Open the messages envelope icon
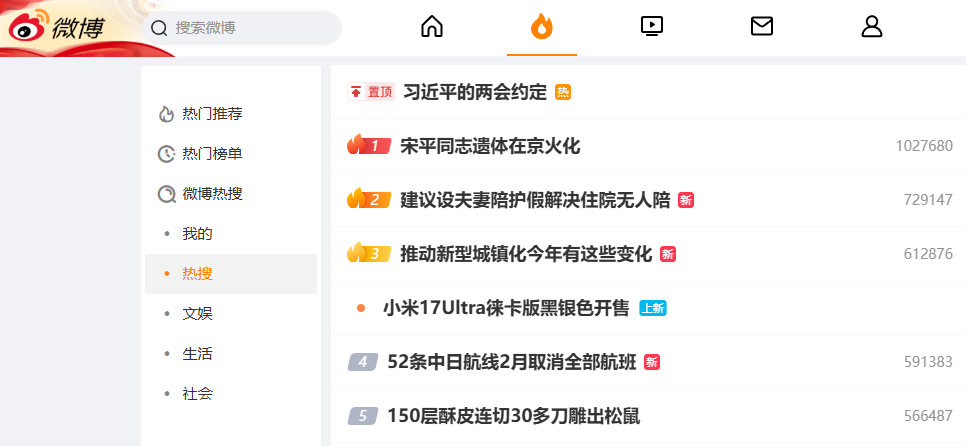966x446 pixels. [762, 27]
